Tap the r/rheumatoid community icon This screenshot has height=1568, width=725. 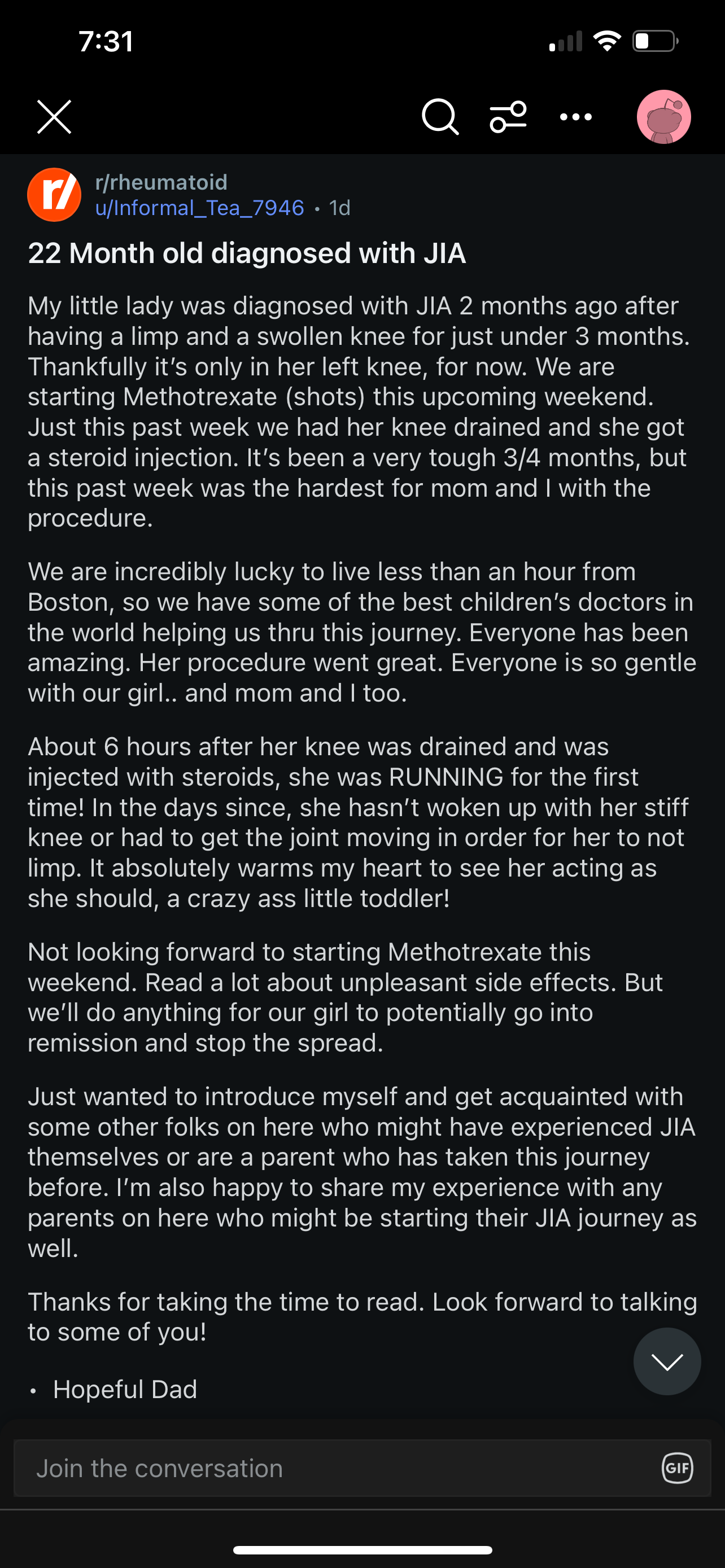(x=54, y=195)
